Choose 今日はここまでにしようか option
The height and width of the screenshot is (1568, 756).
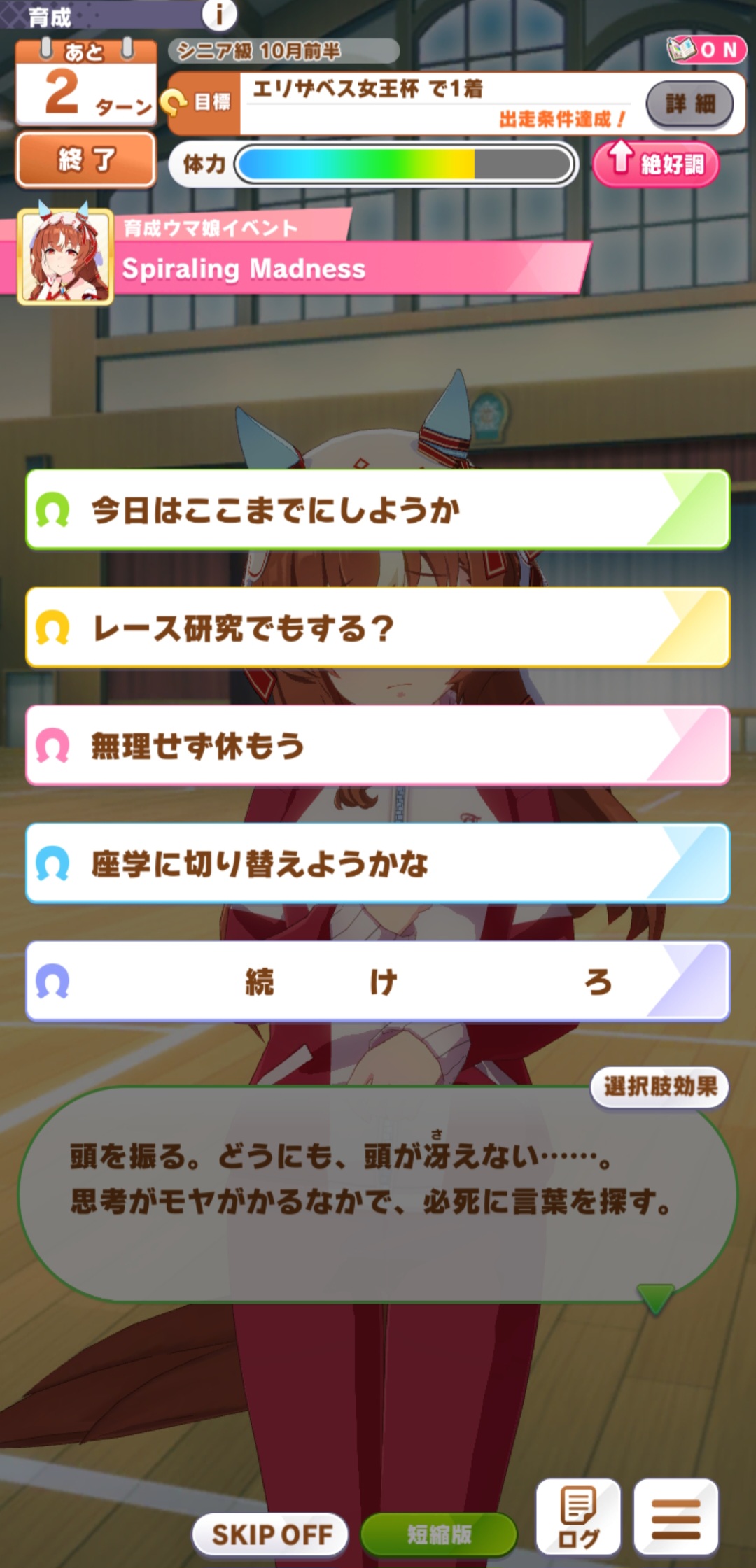pyautogui.click(x=378, y=509)
